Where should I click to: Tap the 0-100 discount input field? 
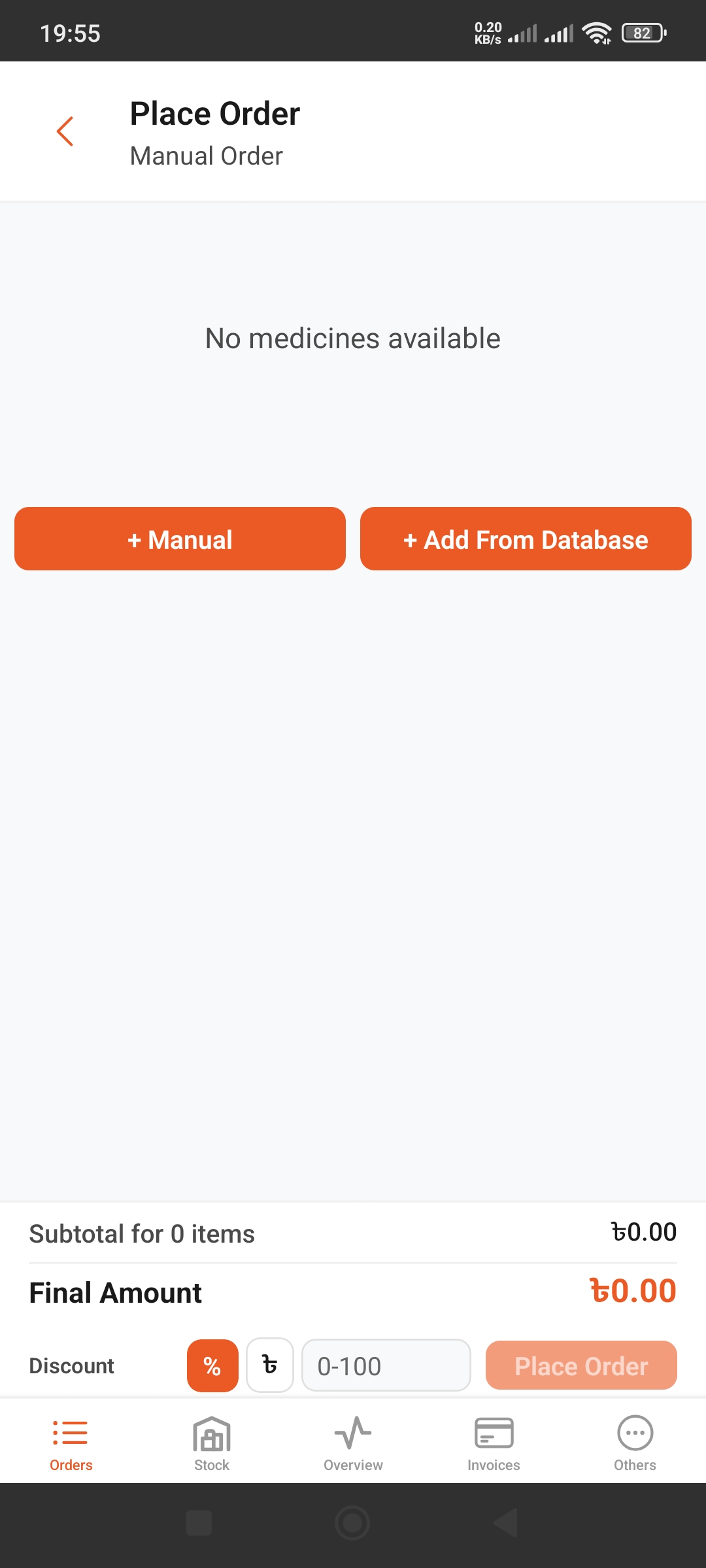click(x=386, y=1365)
